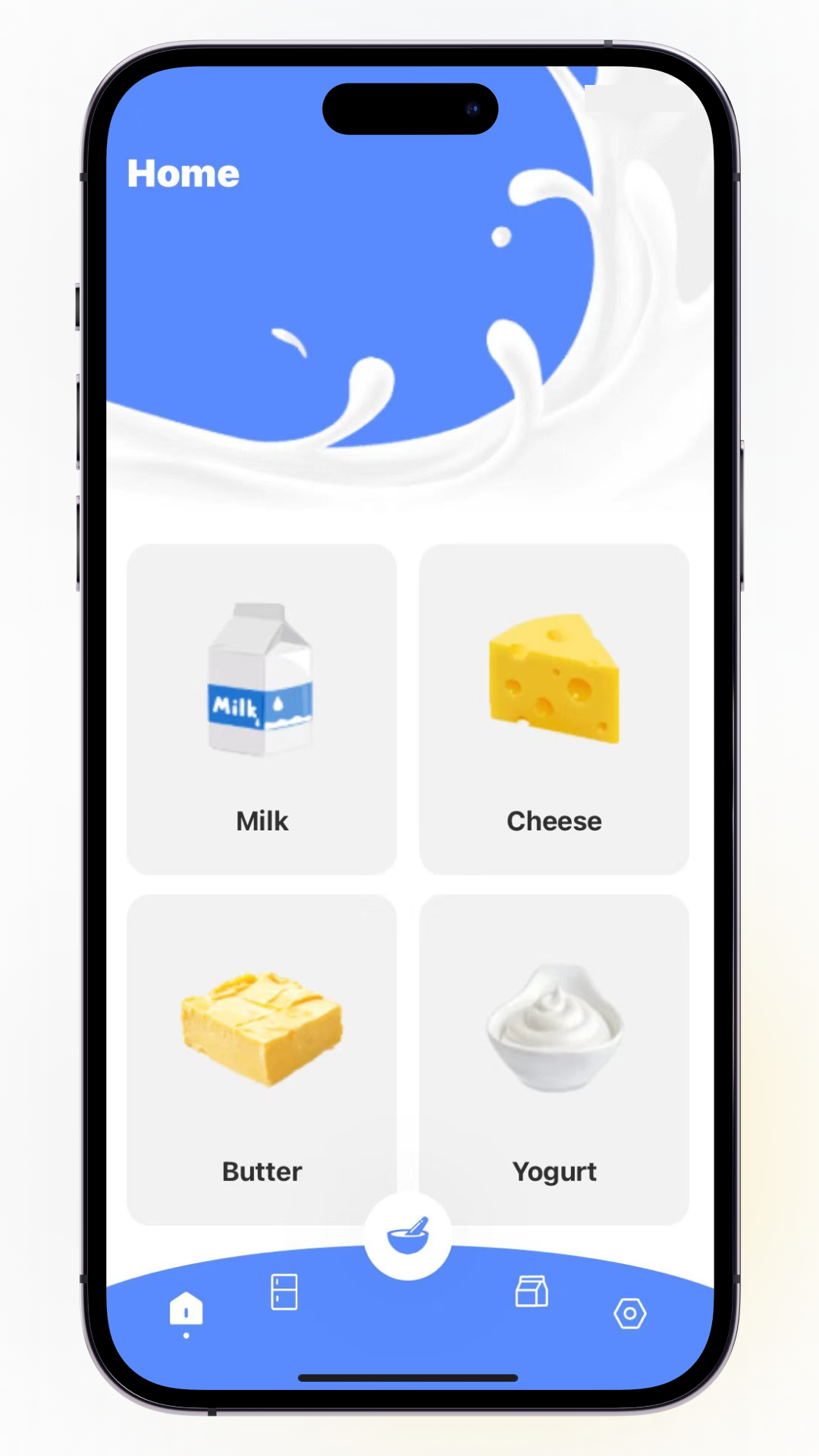This screenshot has width=819, height=1456.
Task: Open the Cheese category card
Action: coord(554,709)
